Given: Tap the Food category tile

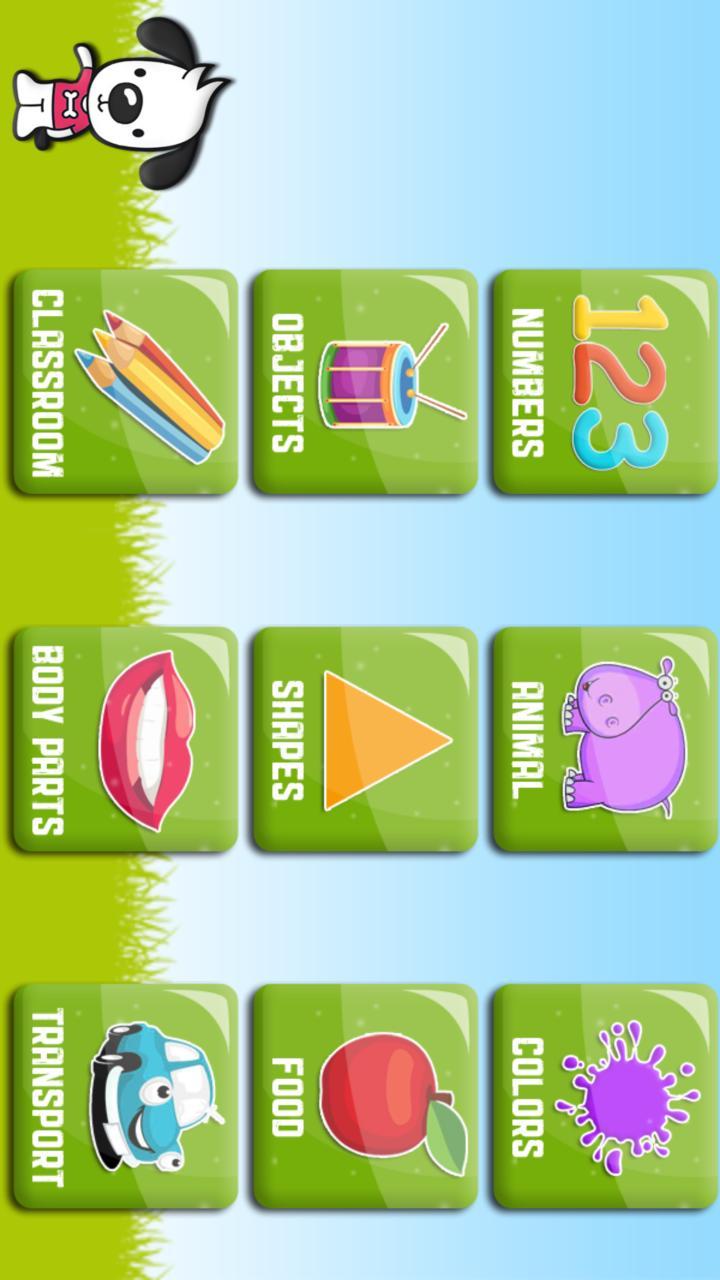Looking at the screenshot, I should pos(365,1097).
